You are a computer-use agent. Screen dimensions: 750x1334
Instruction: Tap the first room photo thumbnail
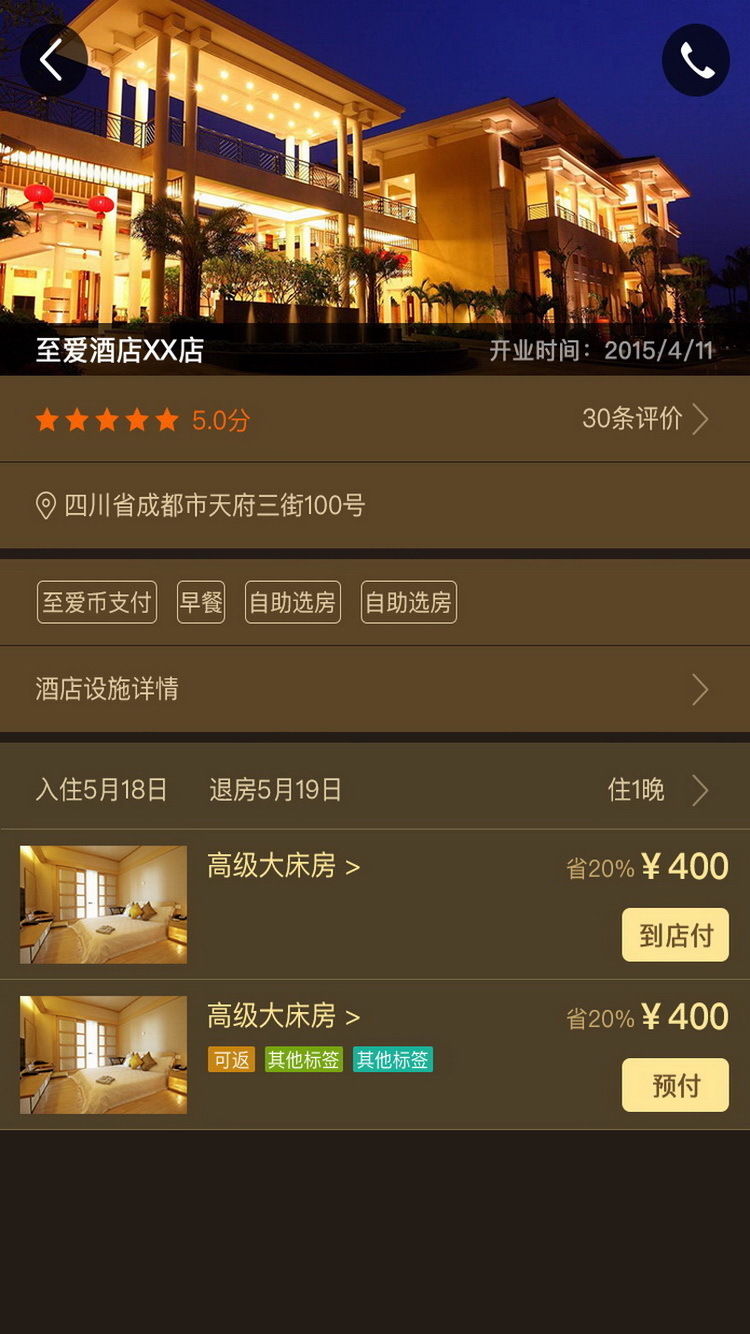pyautogui.click(x=102, y=902)
